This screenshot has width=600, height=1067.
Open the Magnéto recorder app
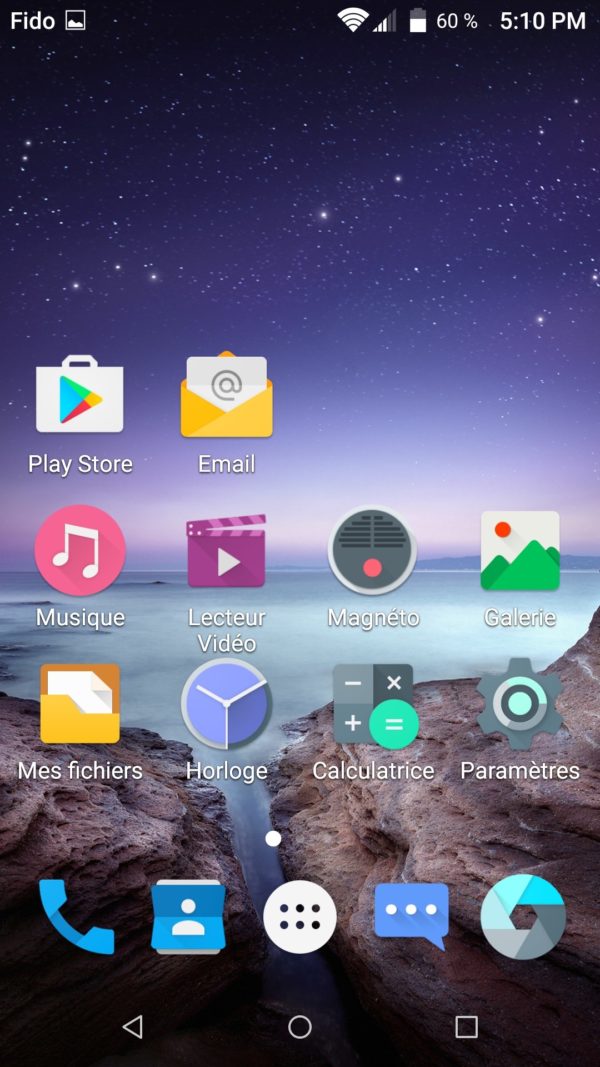373,550
